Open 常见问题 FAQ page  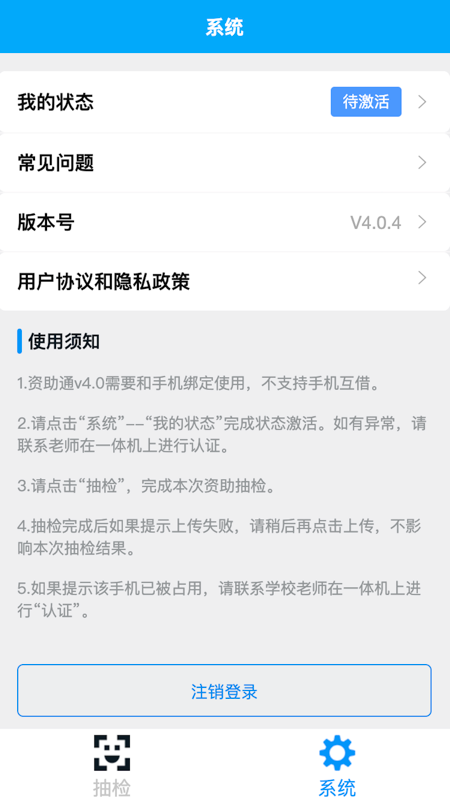point(225,163)
